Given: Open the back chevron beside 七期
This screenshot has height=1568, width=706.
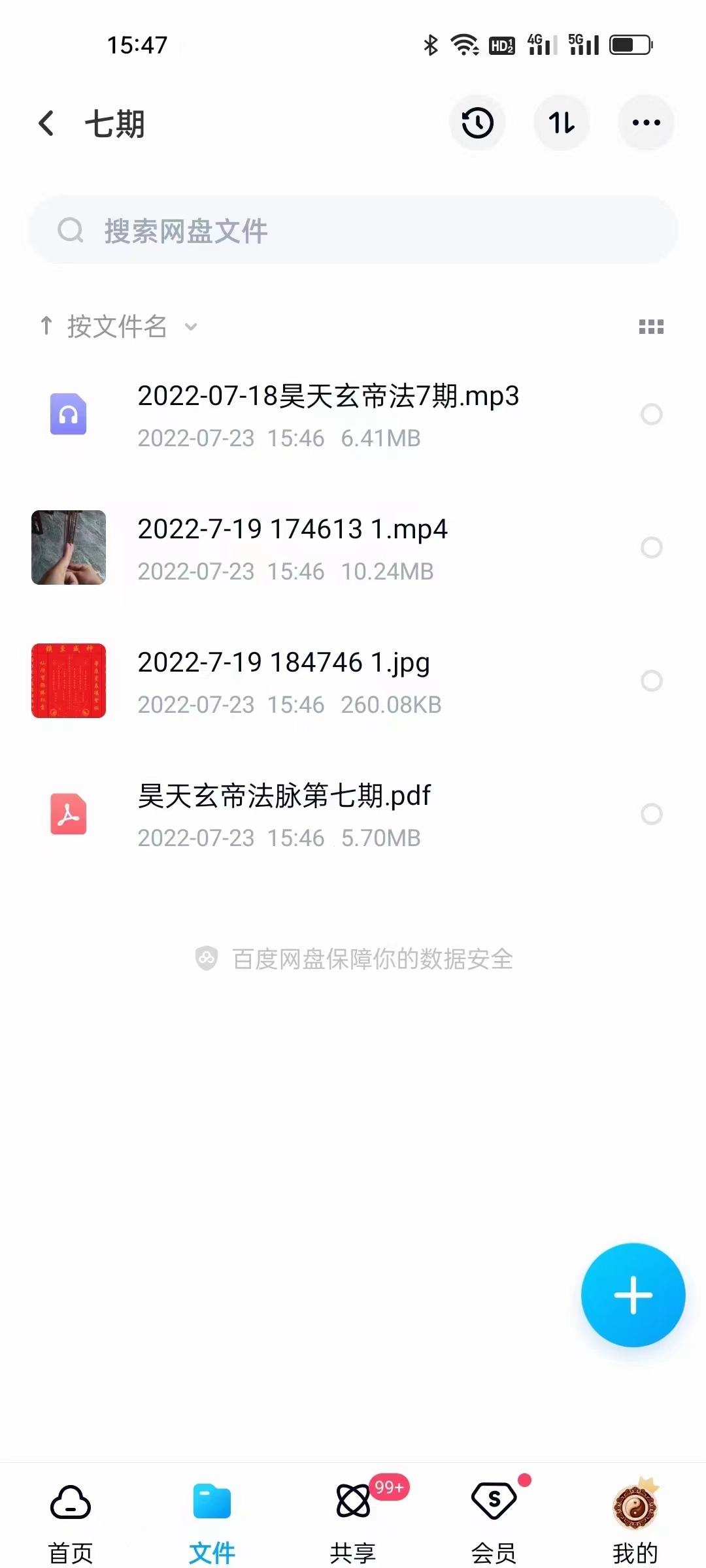Looking at the screenshot, I should (x=46, y=123).
